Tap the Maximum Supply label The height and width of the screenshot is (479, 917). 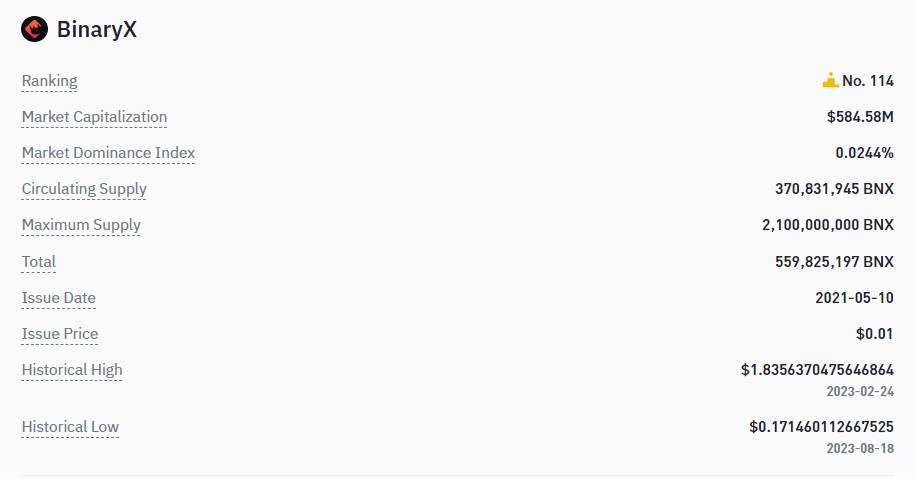[x=81, y=225]
